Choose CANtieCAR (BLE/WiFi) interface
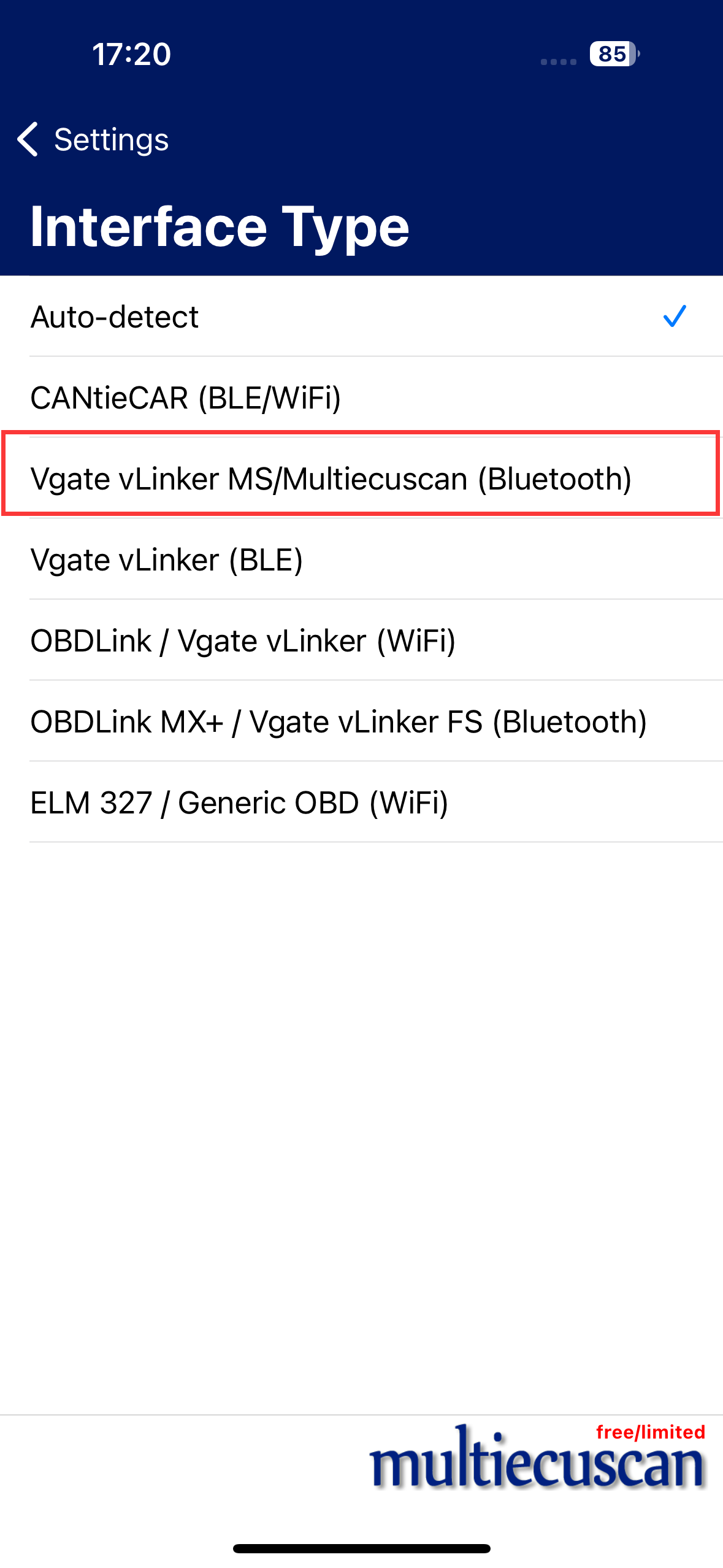 (361, 398)
